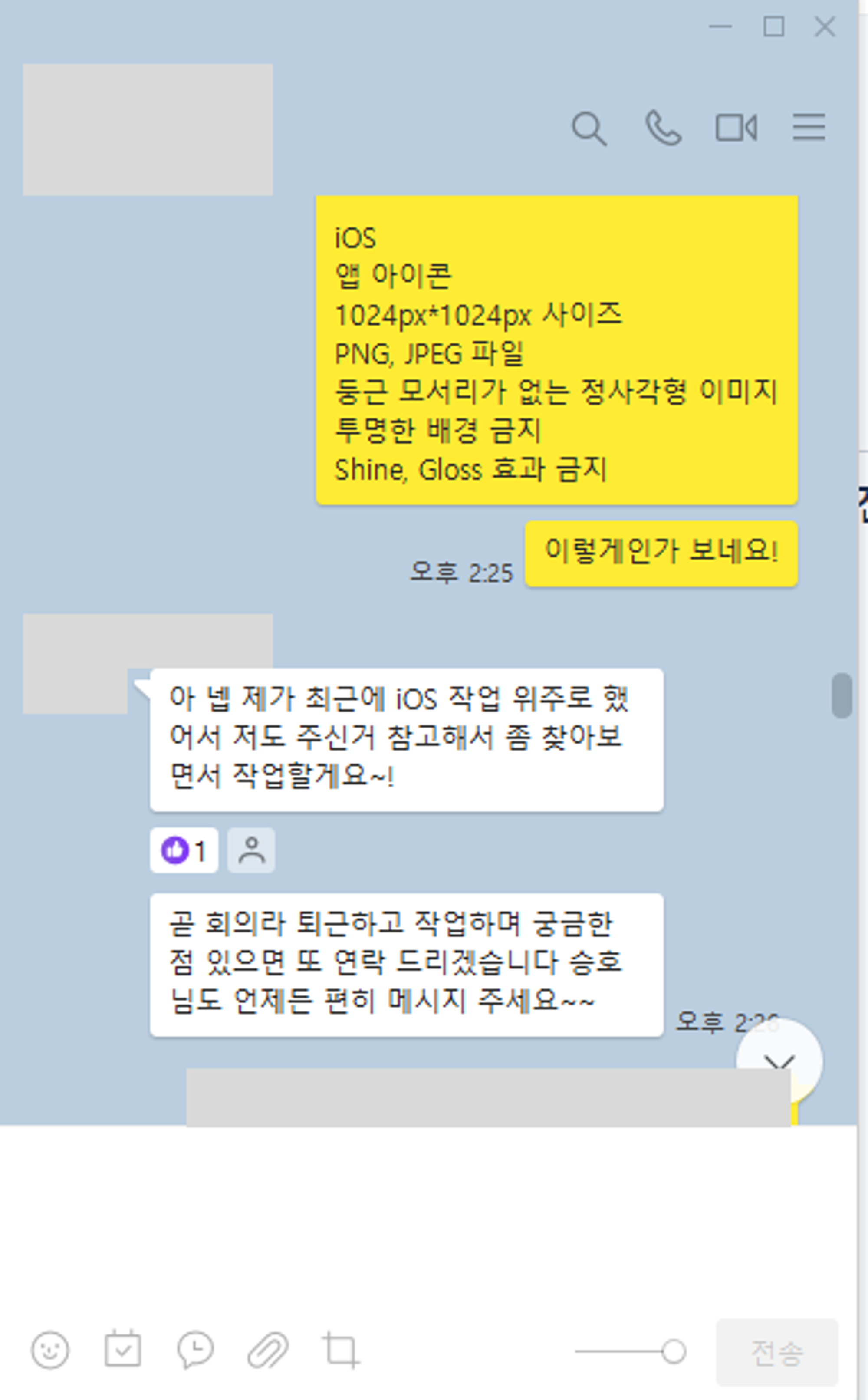Image resolution: width=868 pixels, height=1400 pixels.
Task: Open the chat room menu
Action: pyautogui.click(x=809, y=127)
